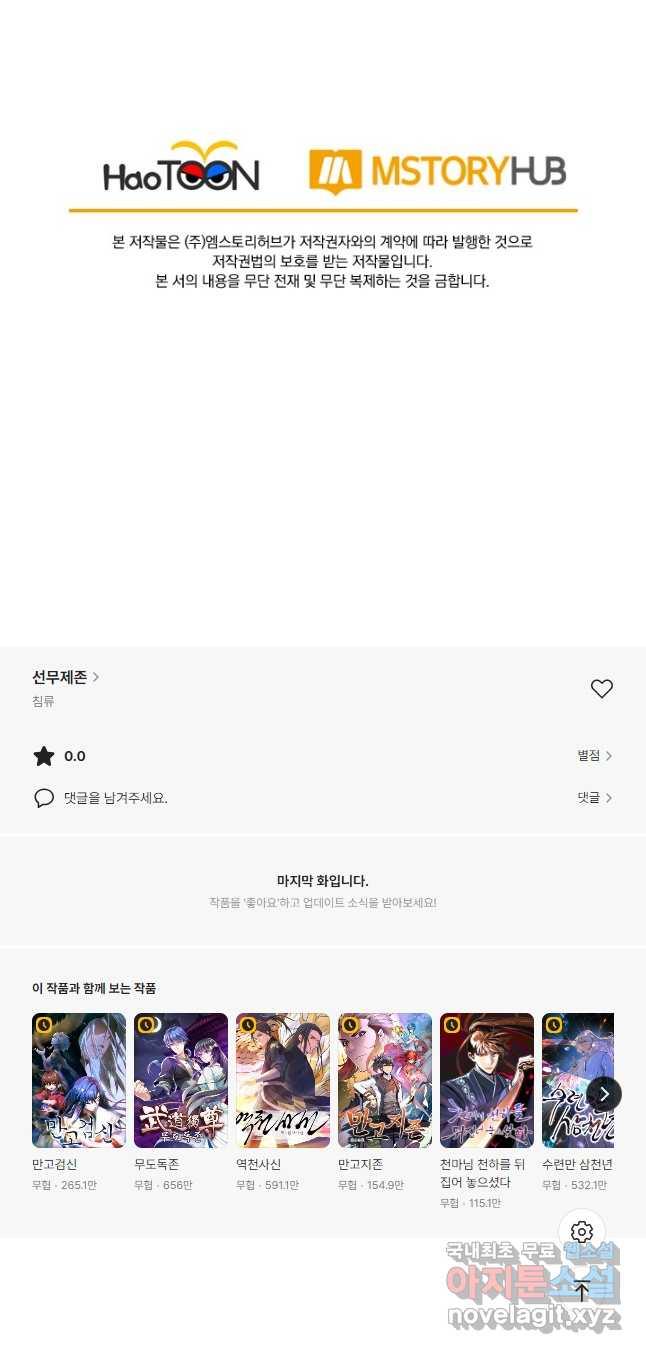Open the 만고지존 recommendation
646x1354 pixels.
coord(385,1080)
